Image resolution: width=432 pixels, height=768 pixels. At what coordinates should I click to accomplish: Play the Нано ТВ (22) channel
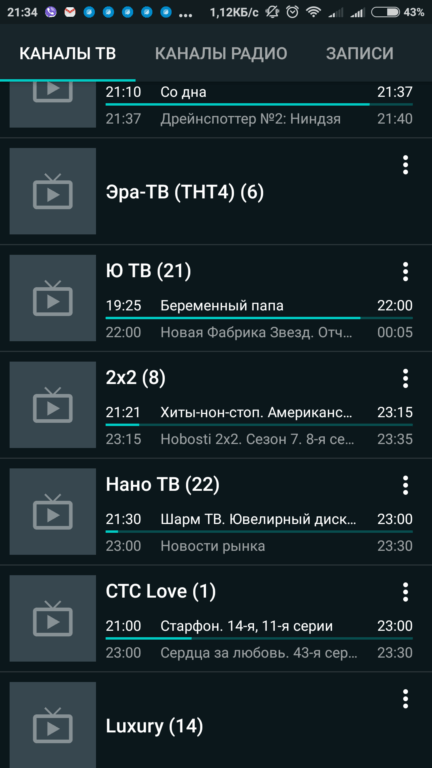coord(216,512)
